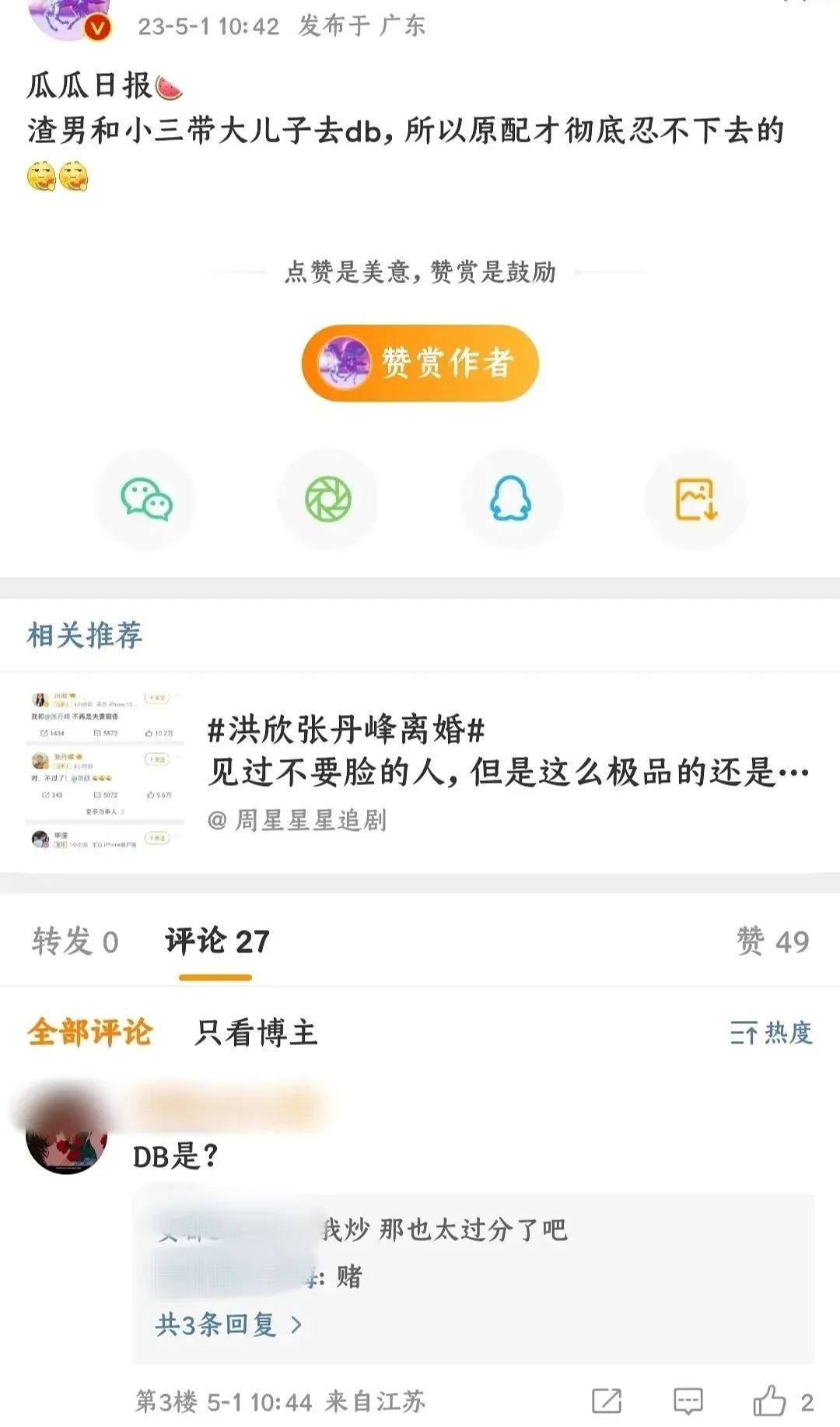The image size is (840, 1427).
Task: Open @周星星星追剧 profile link
Action: [x=299, y=819]
